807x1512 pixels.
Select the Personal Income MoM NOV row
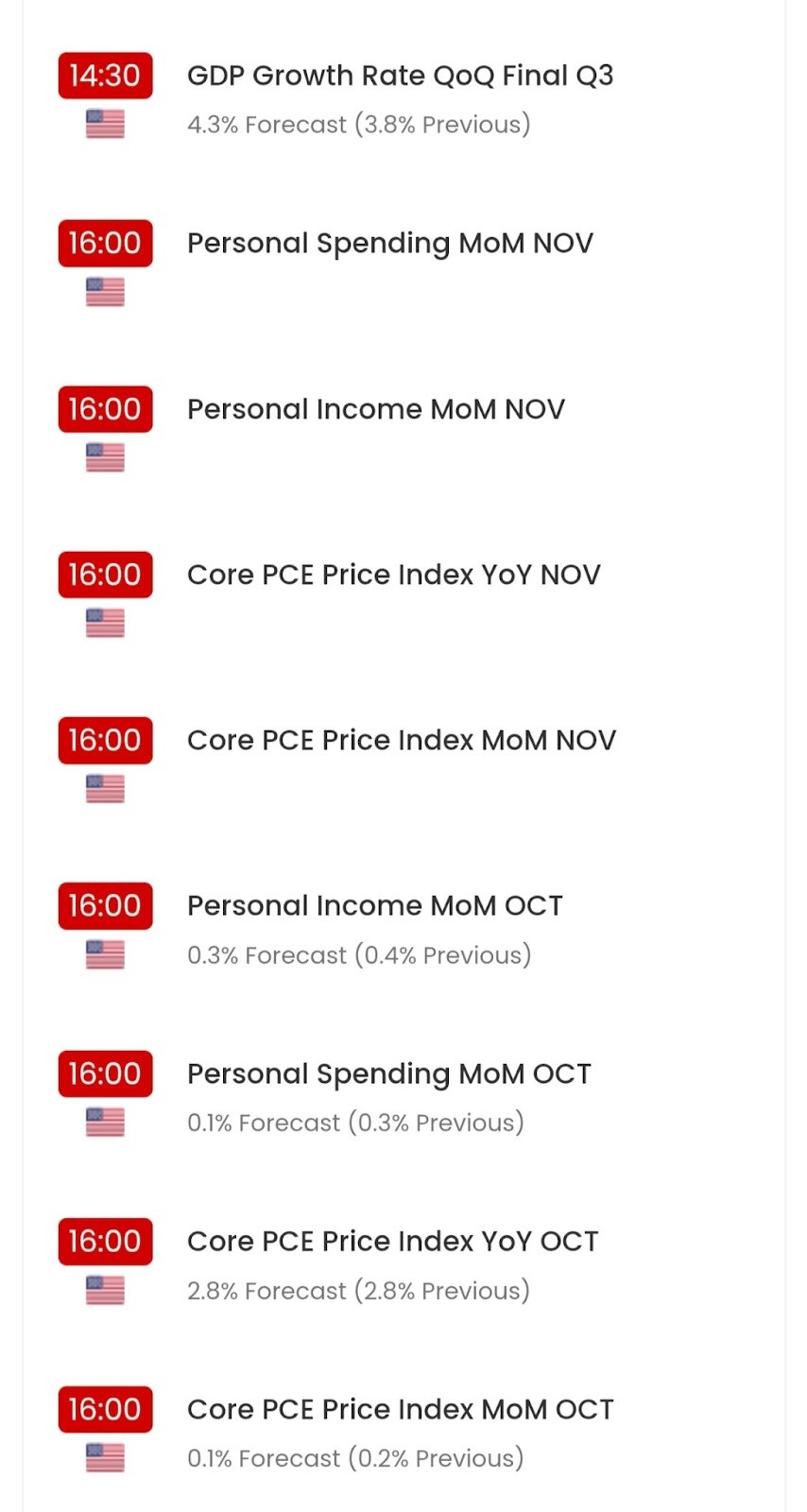coord(375,409)
